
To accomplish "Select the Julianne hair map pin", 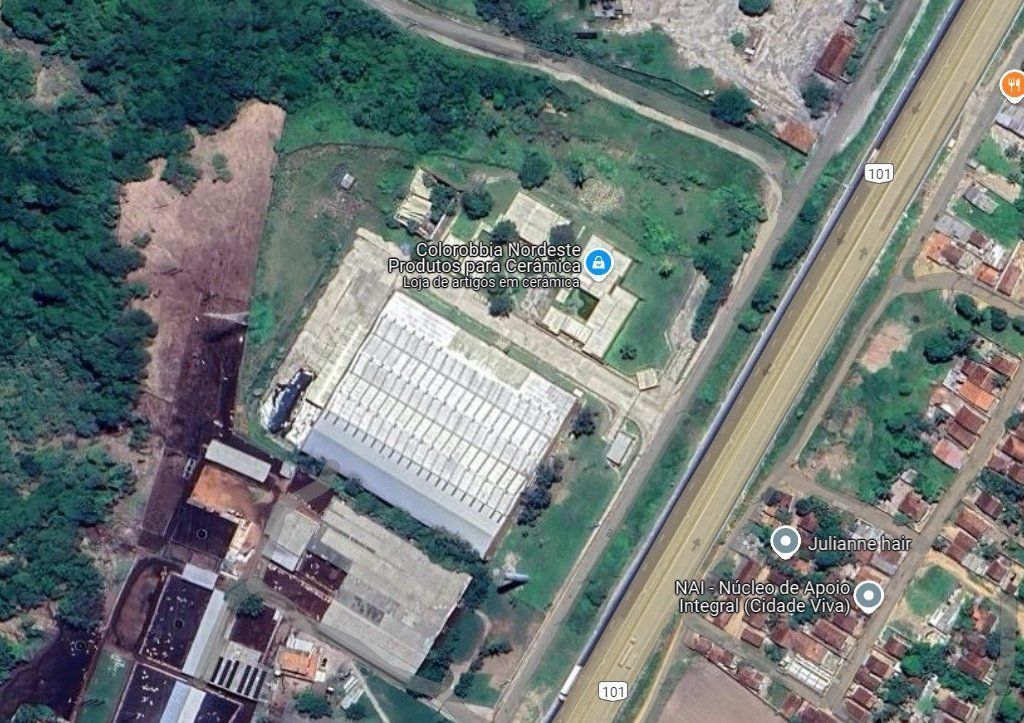I will [785, 542].
